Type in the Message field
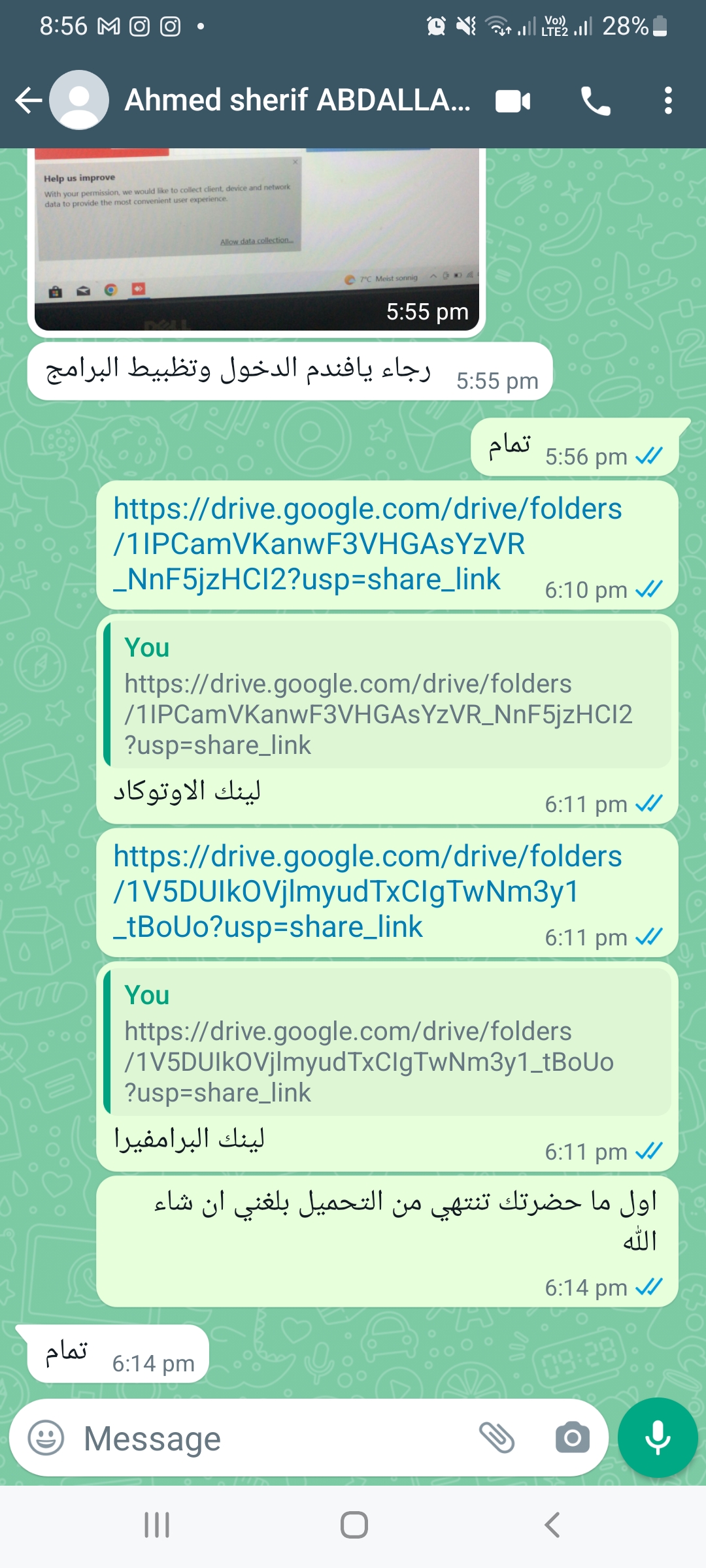 point(275,1438)
